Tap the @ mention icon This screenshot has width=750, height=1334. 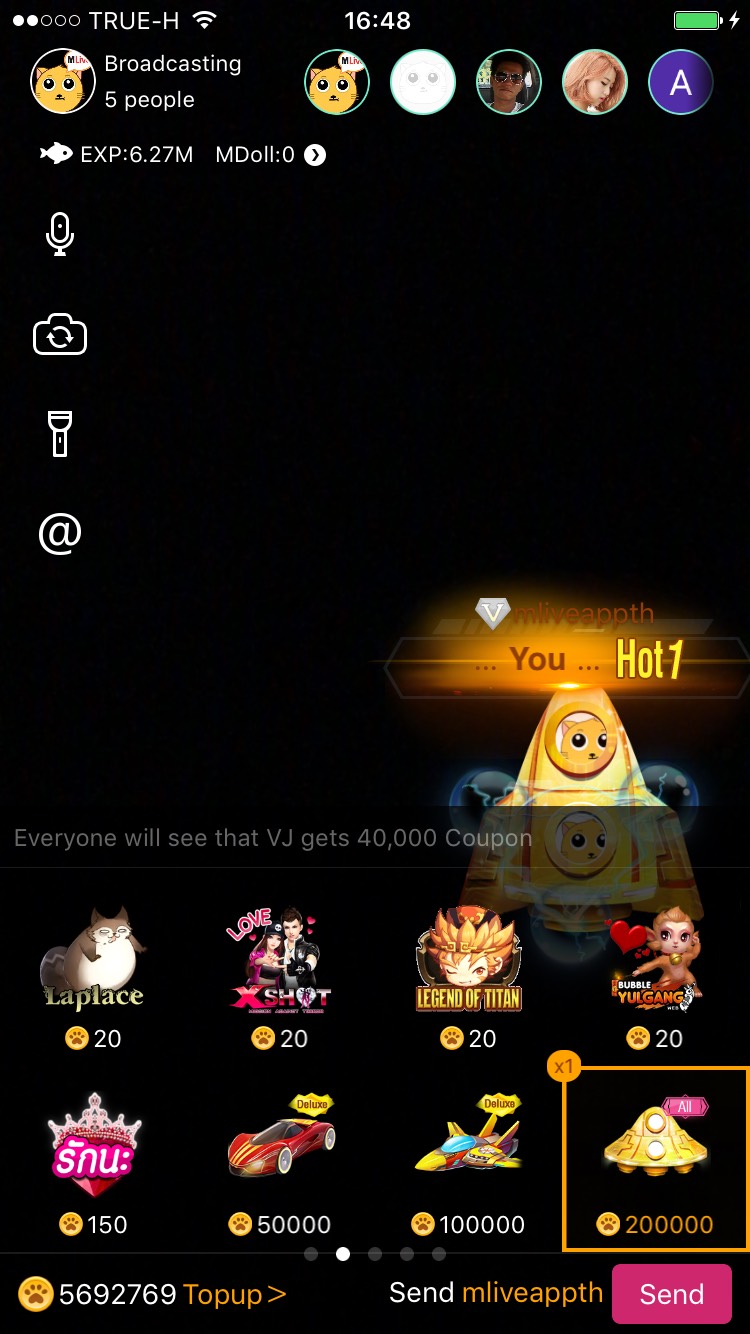[60, 534]
